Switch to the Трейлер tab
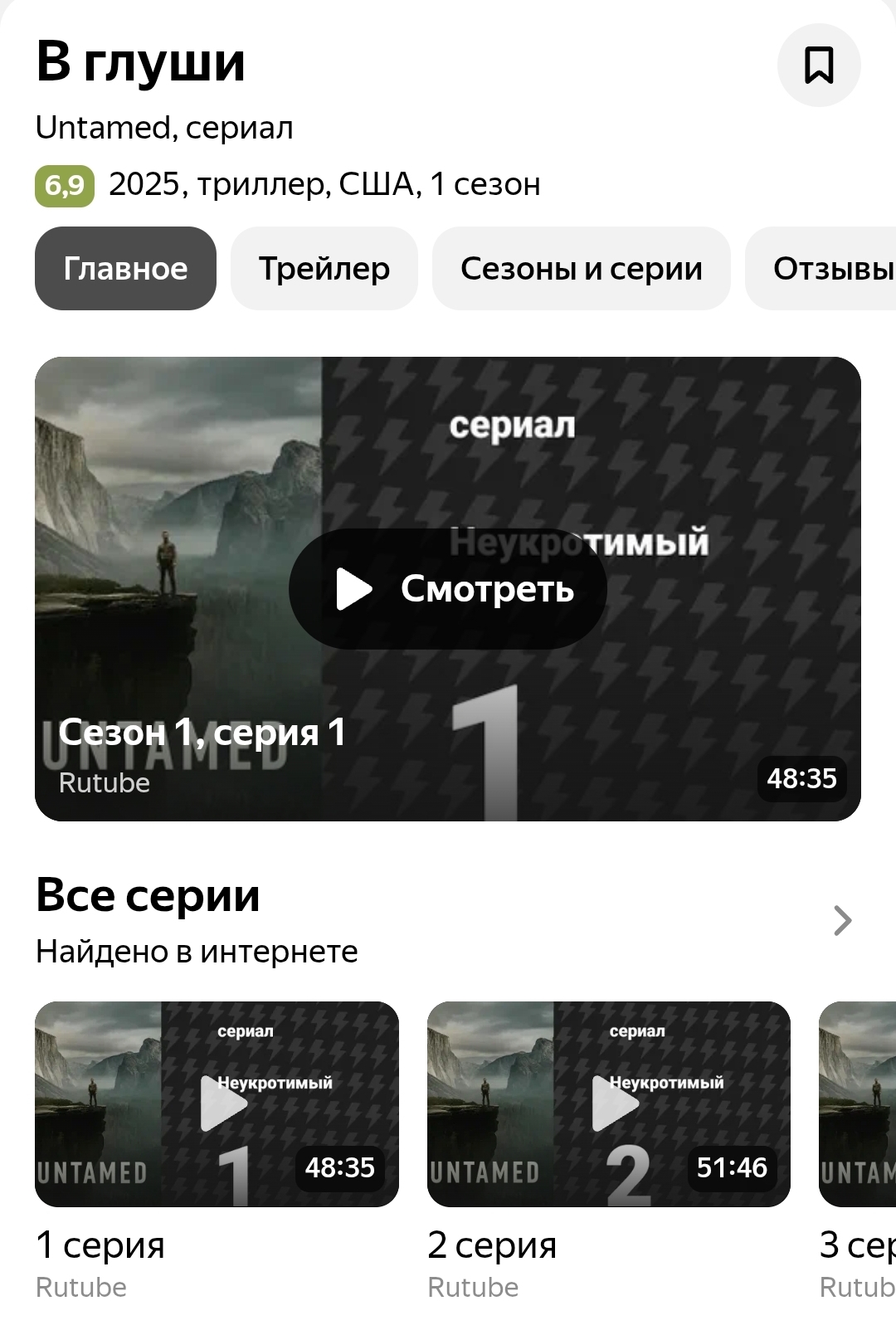 [324, 269]
